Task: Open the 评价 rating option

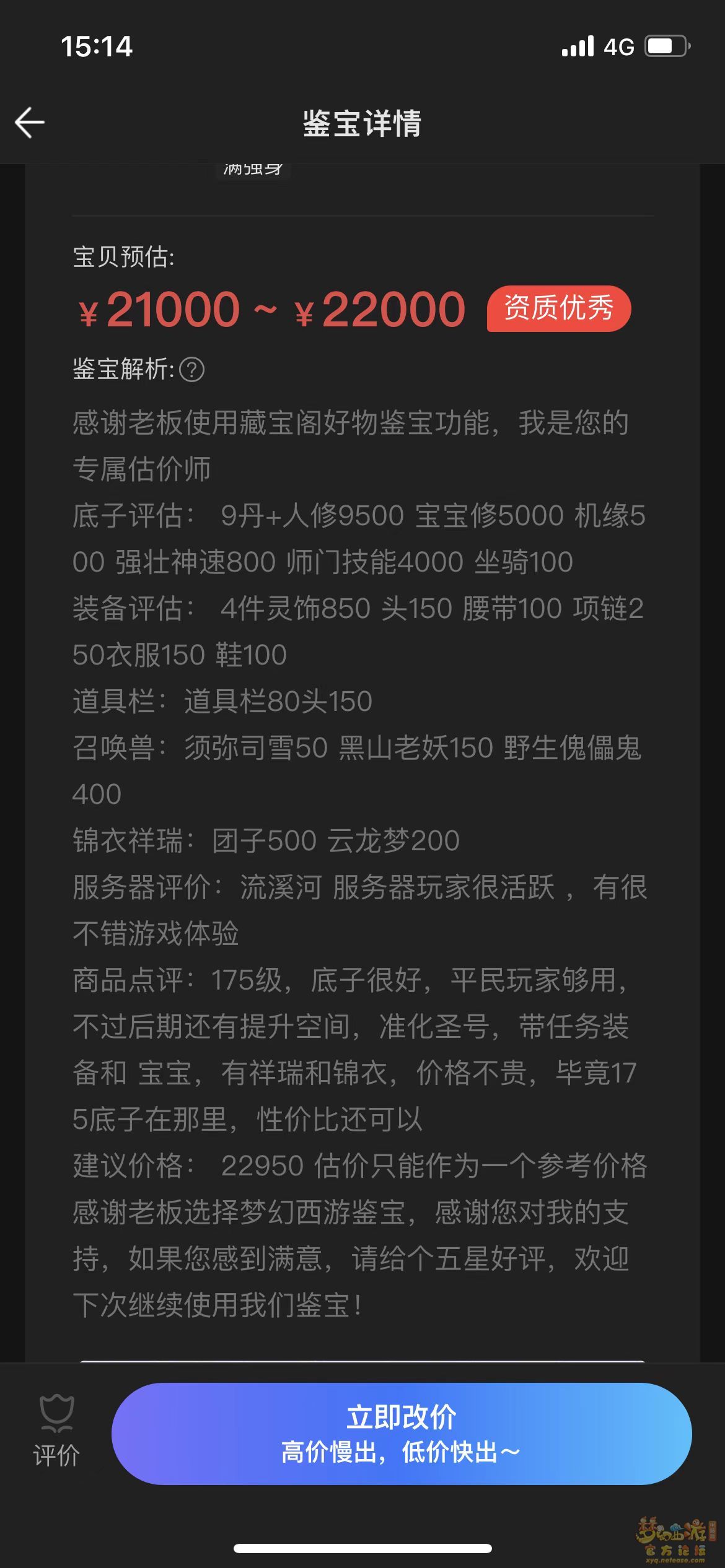Action: coord(56,1431)
